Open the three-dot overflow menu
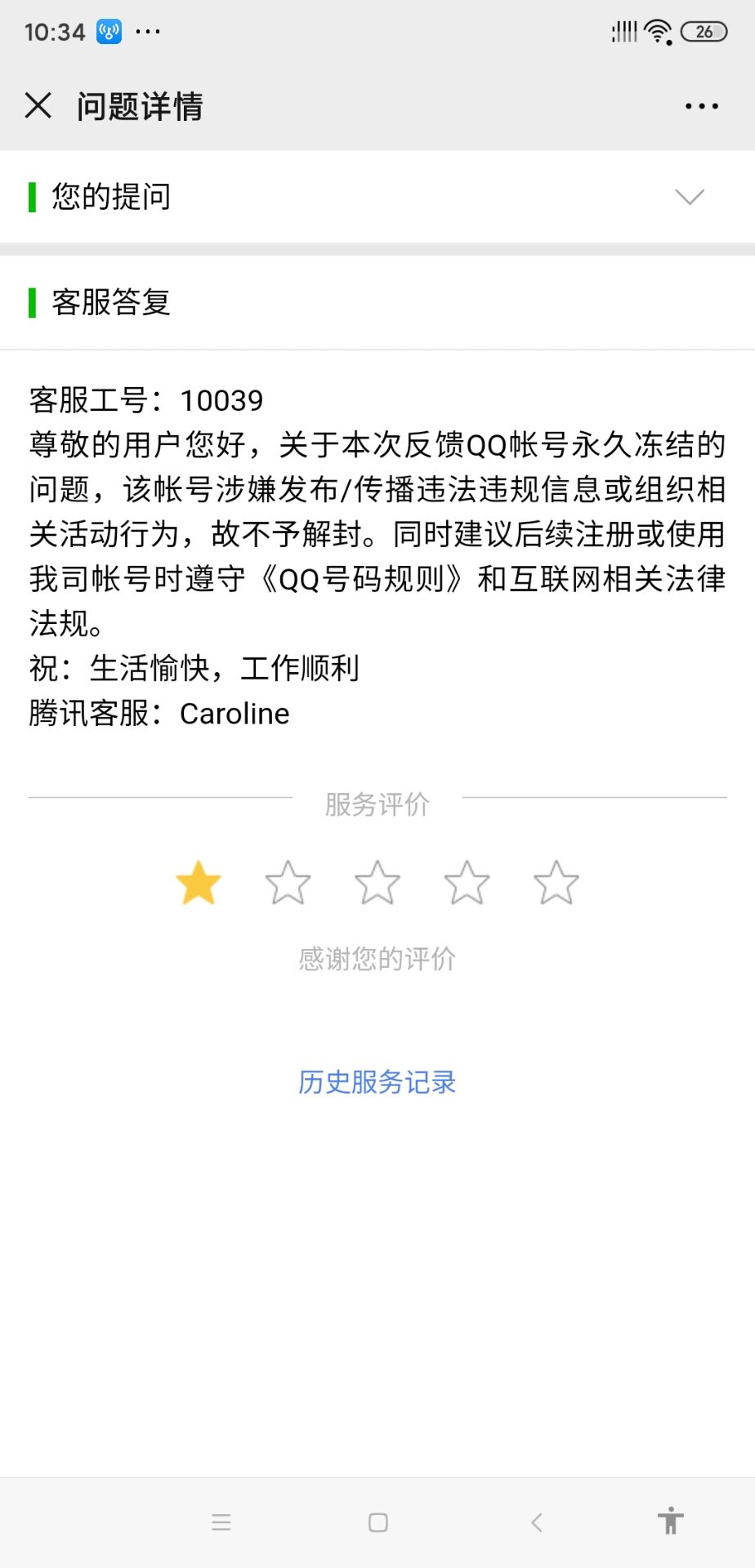This screenshot has width=755, height=1568. (702, 106)
